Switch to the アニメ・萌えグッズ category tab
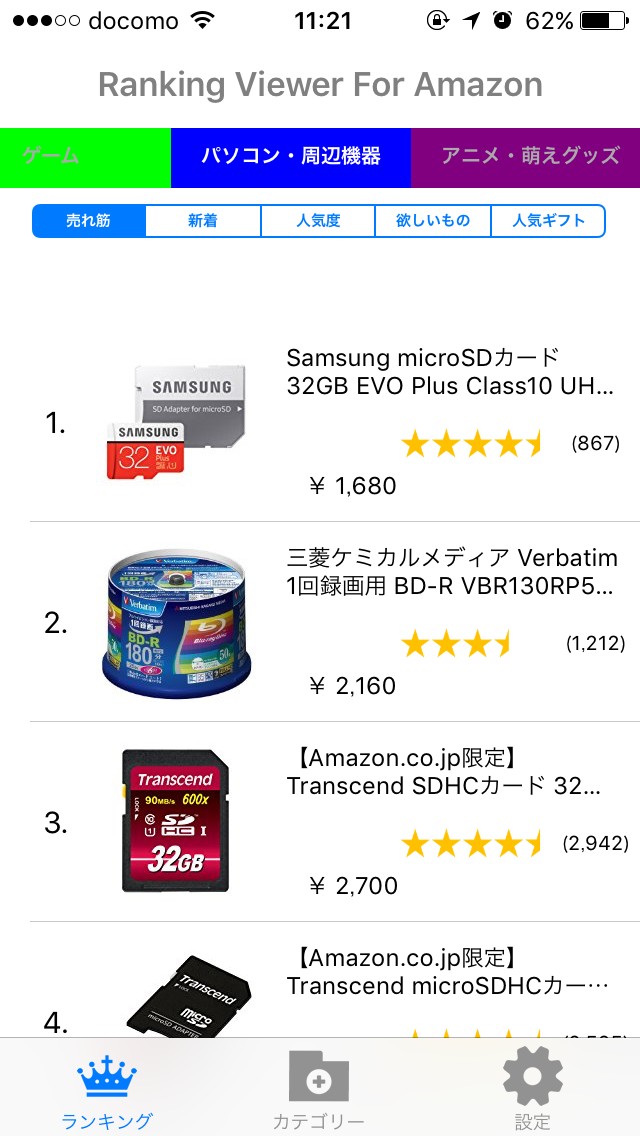 530,157
